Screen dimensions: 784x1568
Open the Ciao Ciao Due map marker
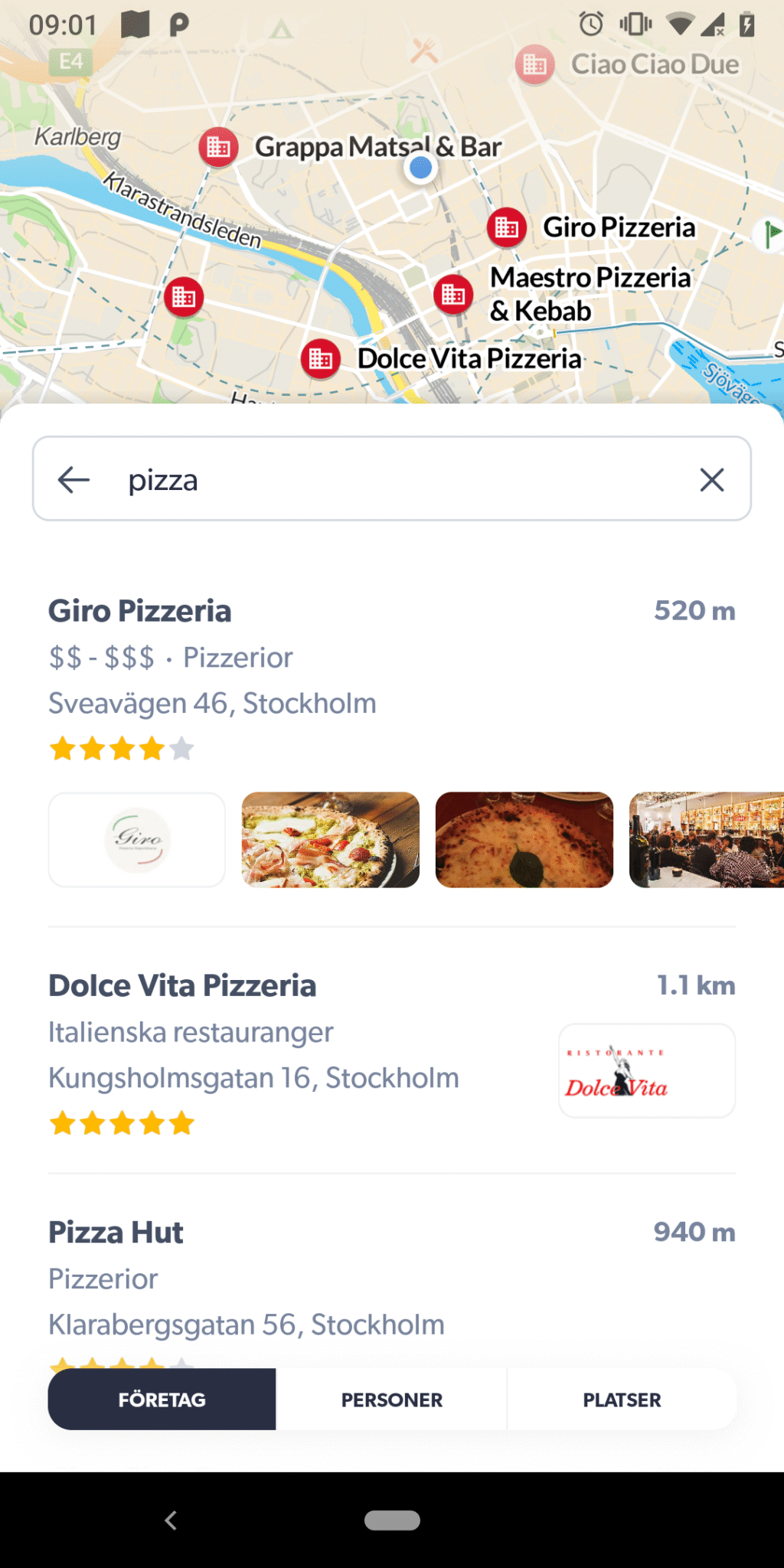(537, 64)
